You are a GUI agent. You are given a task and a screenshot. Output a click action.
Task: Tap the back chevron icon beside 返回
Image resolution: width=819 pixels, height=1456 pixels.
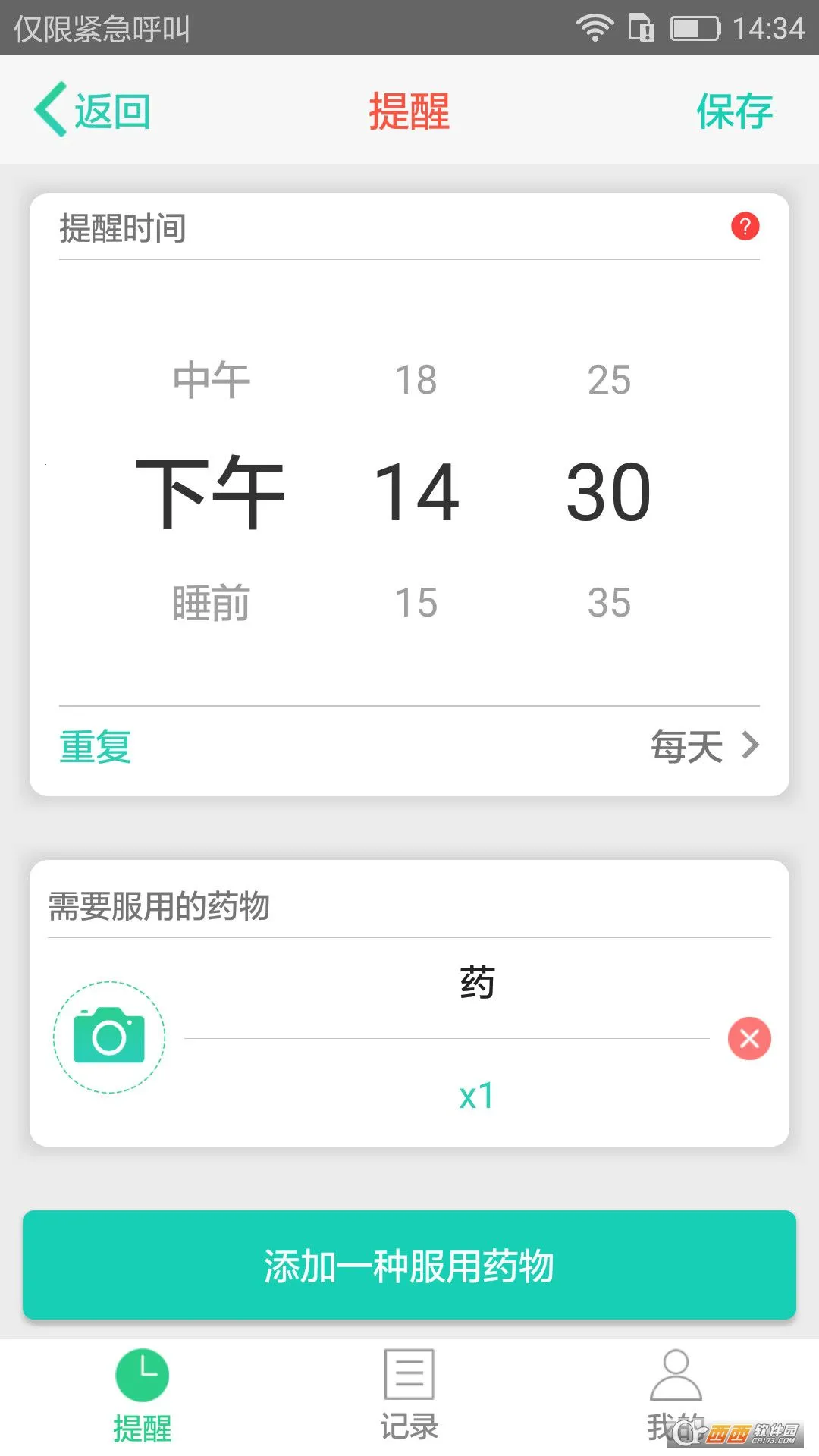(x=49, y=108)
